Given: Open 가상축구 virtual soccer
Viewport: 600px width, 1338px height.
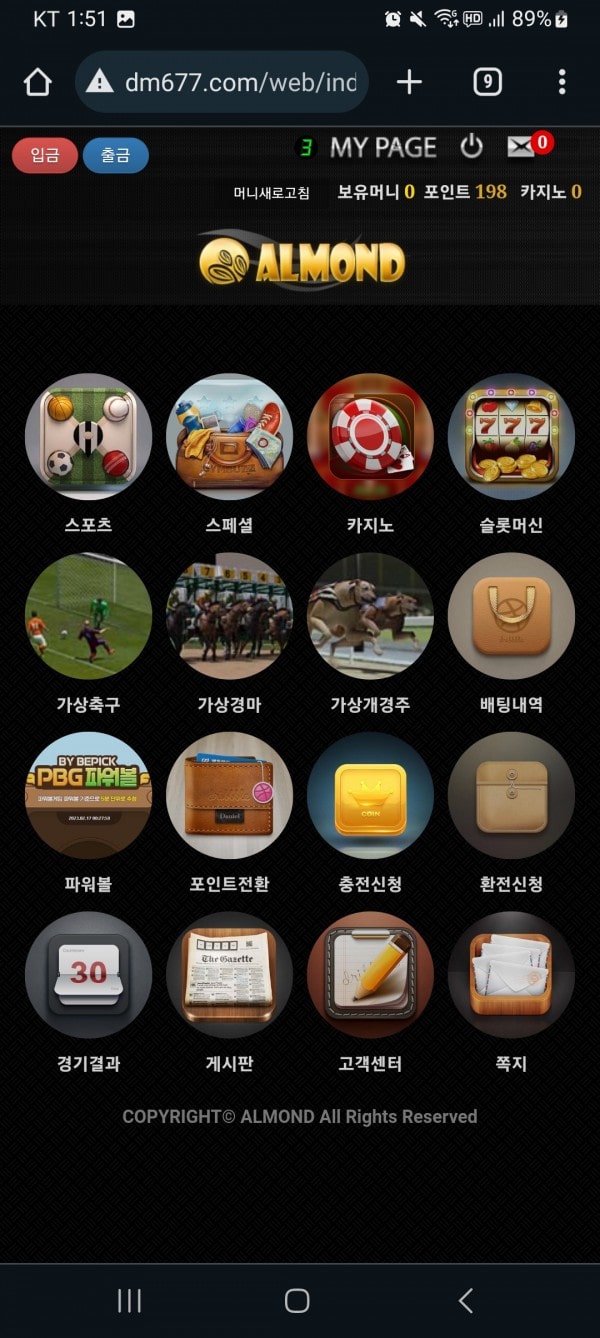Looking at the screenshot, I should click(x=88, y=616).
